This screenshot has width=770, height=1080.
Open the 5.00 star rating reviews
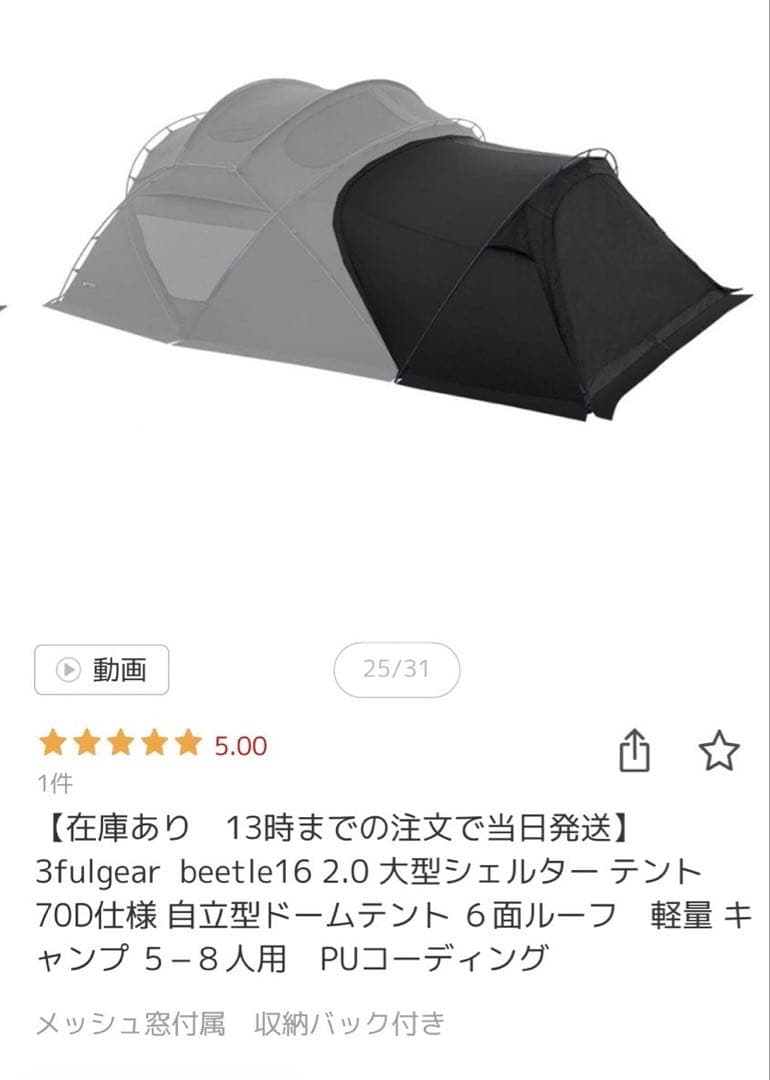(x=152, y=744)
